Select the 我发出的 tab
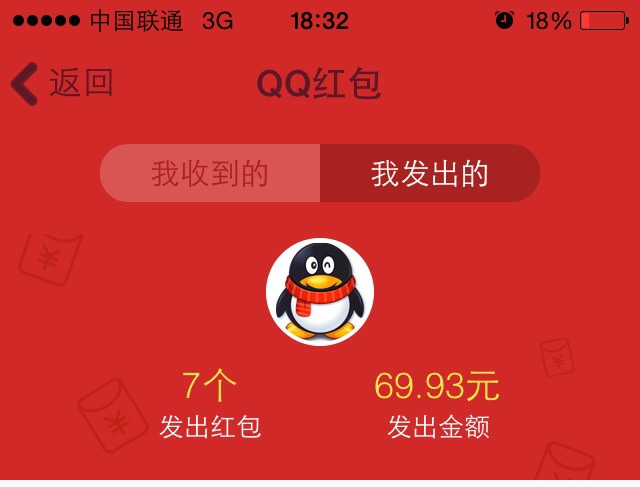640x487 pixels. tap(430, 174)
